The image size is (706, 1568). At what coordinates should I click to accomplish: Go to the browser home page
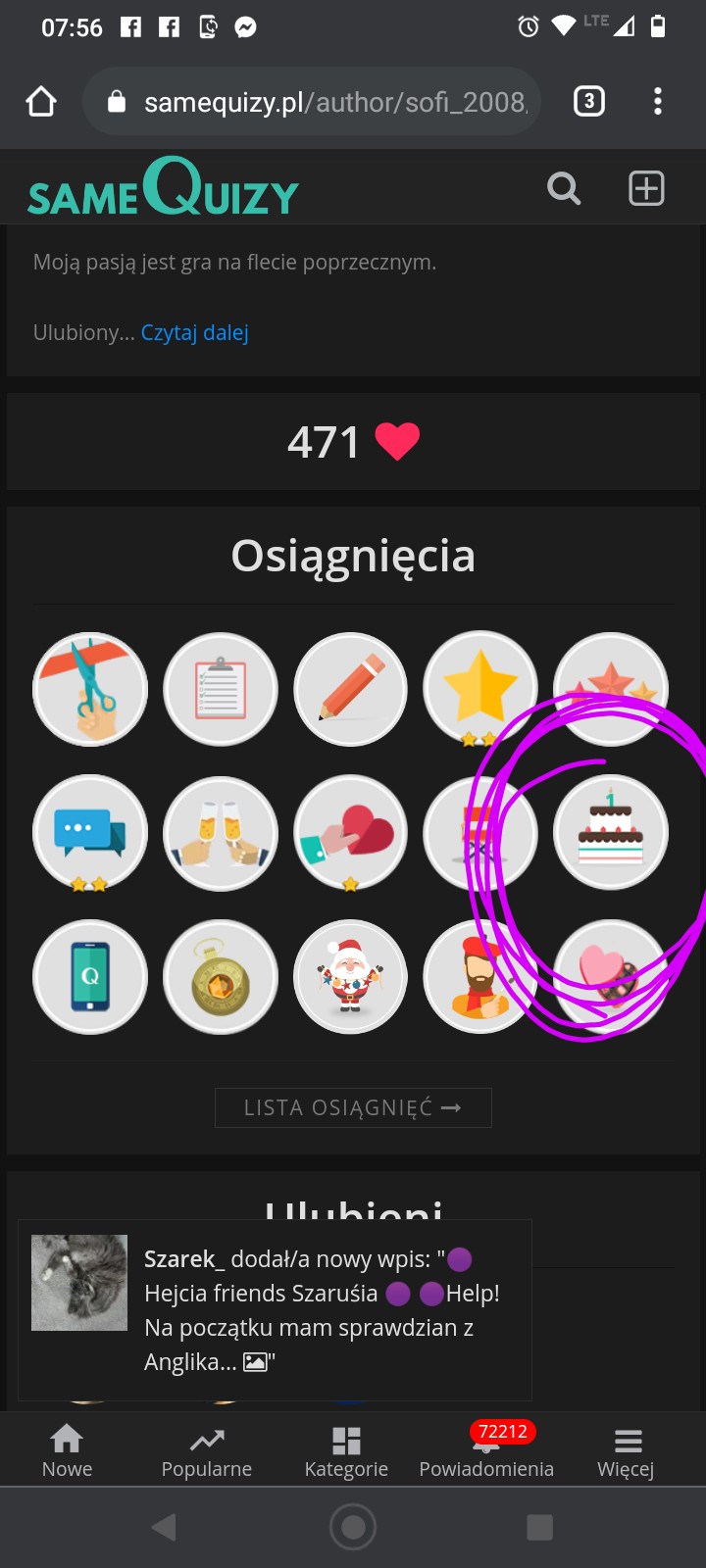(x=41, y=102)
